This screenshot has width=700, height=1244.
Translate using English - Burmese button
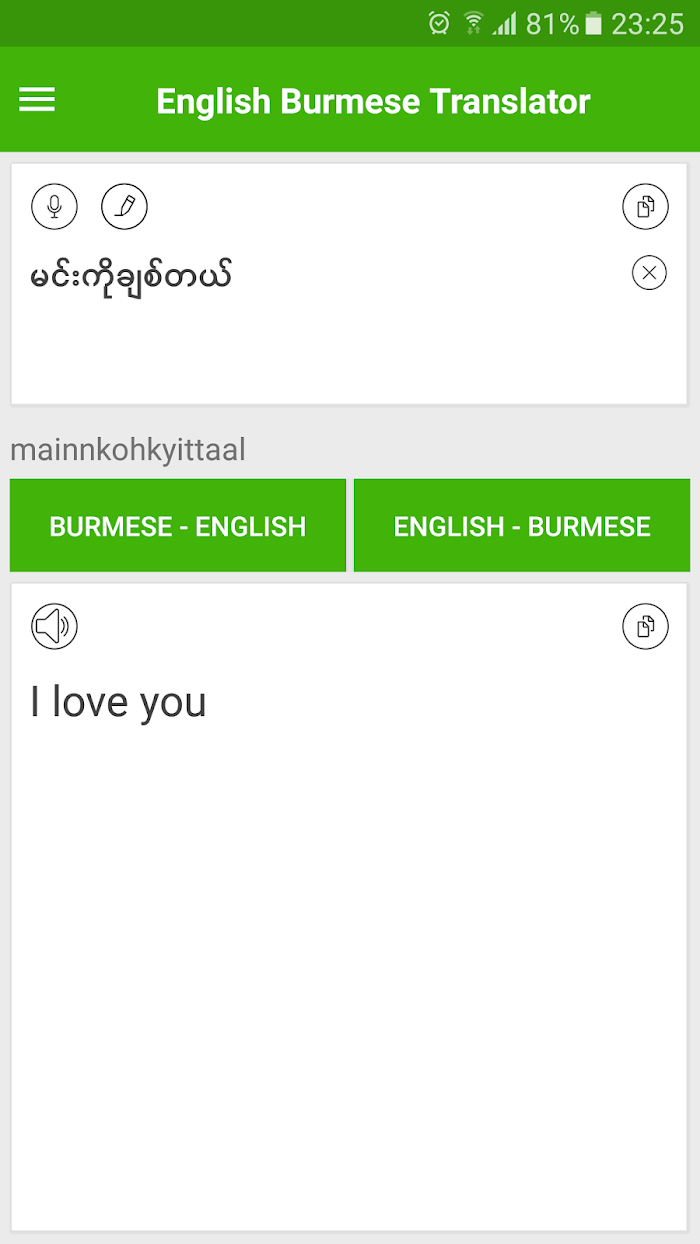(x=522, y=526)
